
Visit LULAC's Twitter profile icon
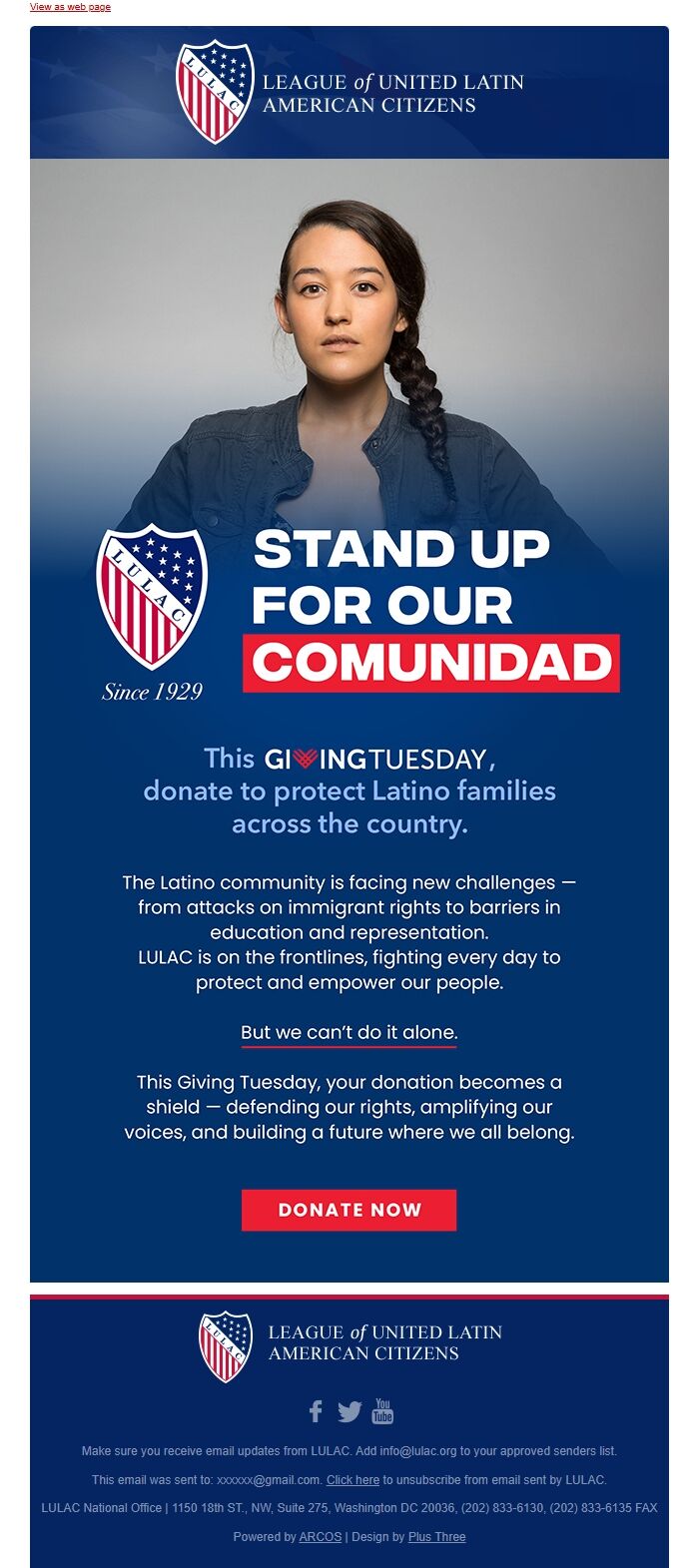[349, 1411]
